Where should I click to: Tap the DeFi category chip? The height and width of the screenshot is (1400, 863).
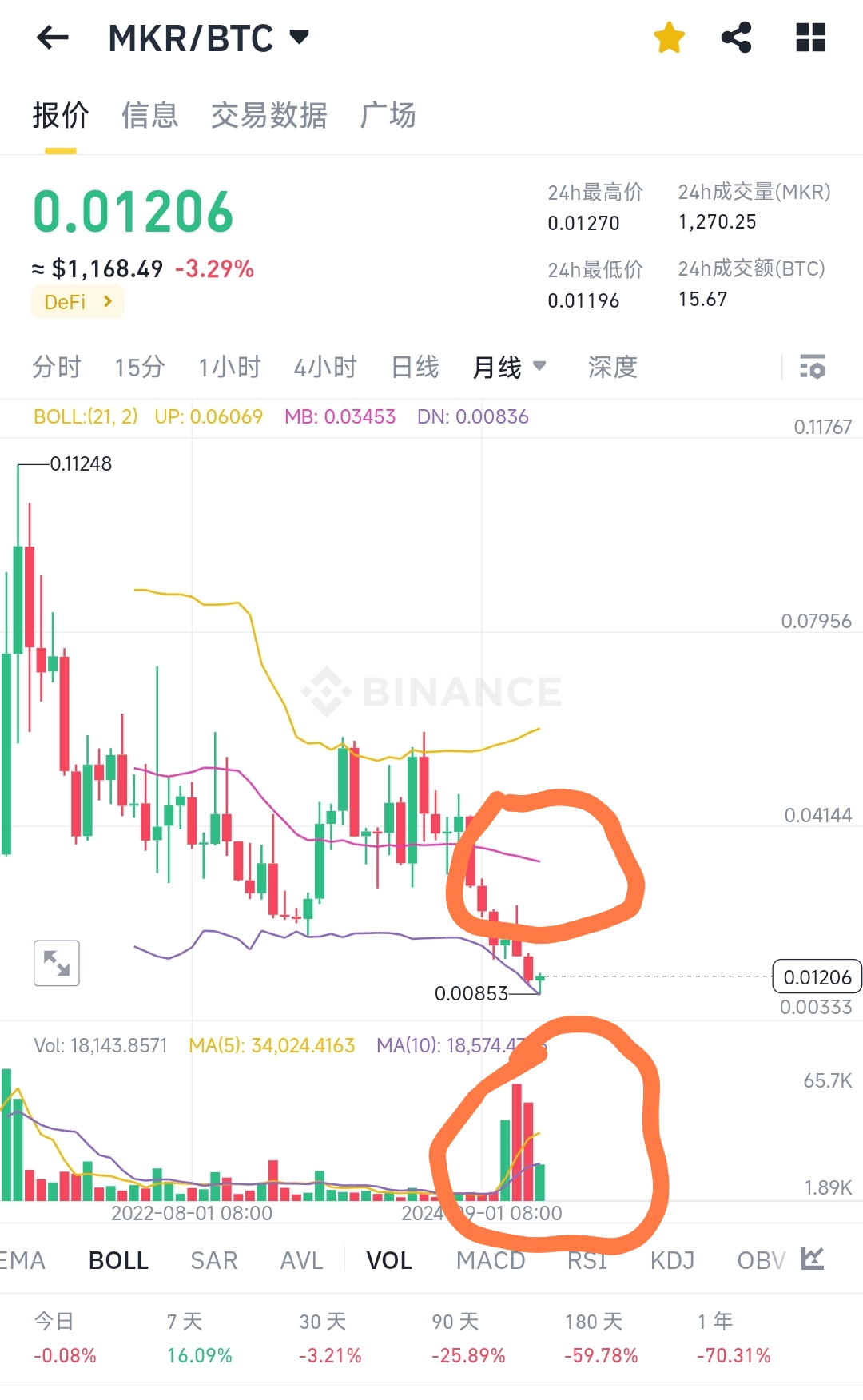[x=78, y=302]
